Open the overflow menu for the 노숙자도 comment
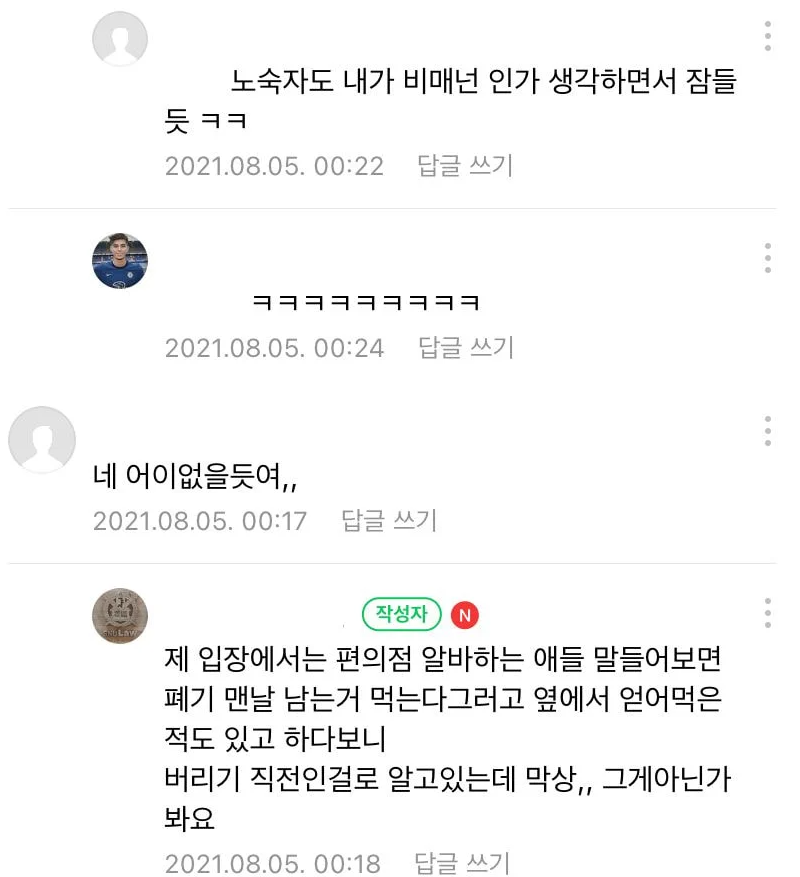This screenshot has height=877, width=800. [767, 36]
